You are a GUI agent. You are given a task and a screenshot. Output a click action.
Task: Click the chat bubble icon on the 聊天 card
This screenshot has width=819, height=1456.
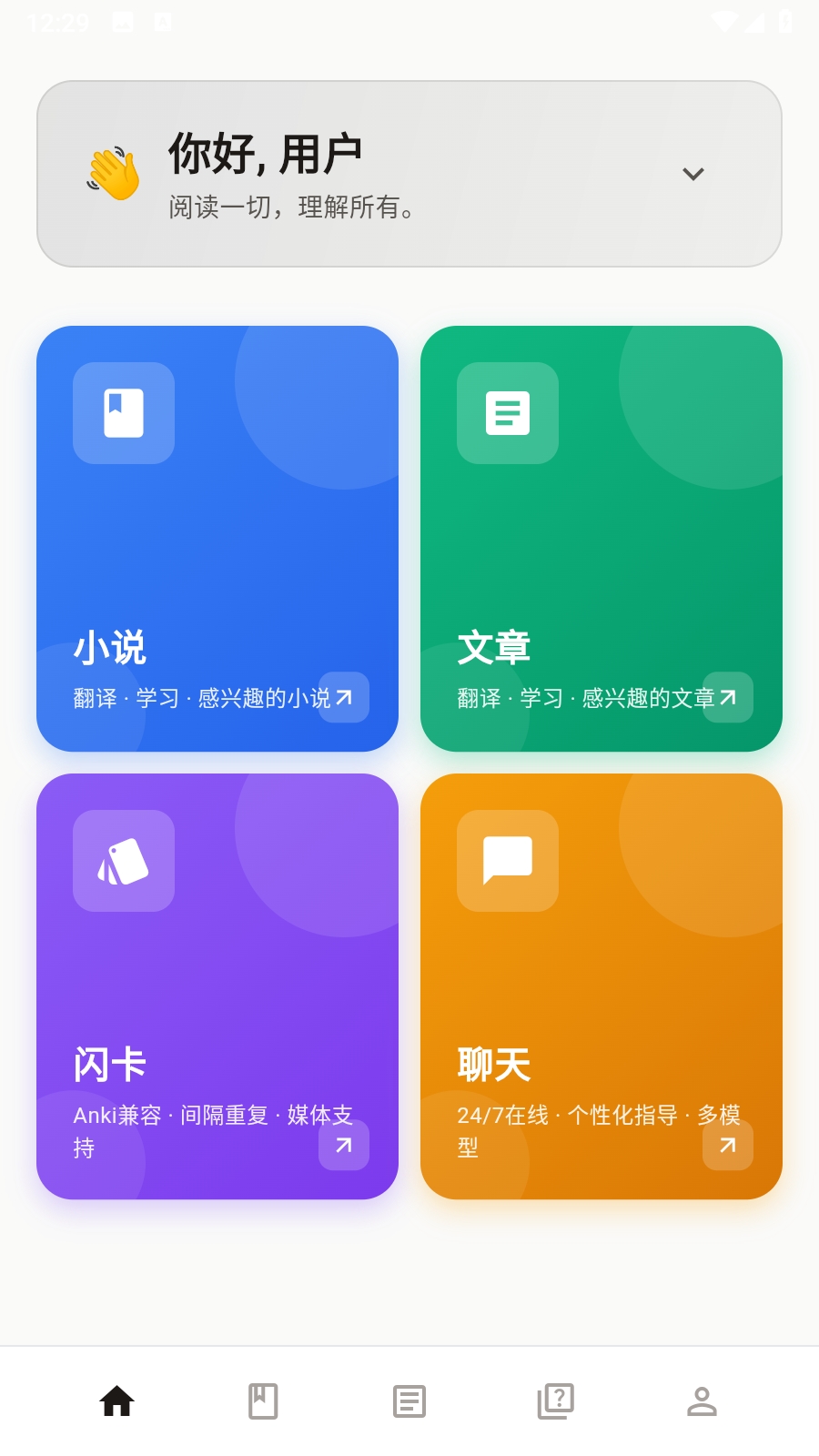[x=507, y=862]
